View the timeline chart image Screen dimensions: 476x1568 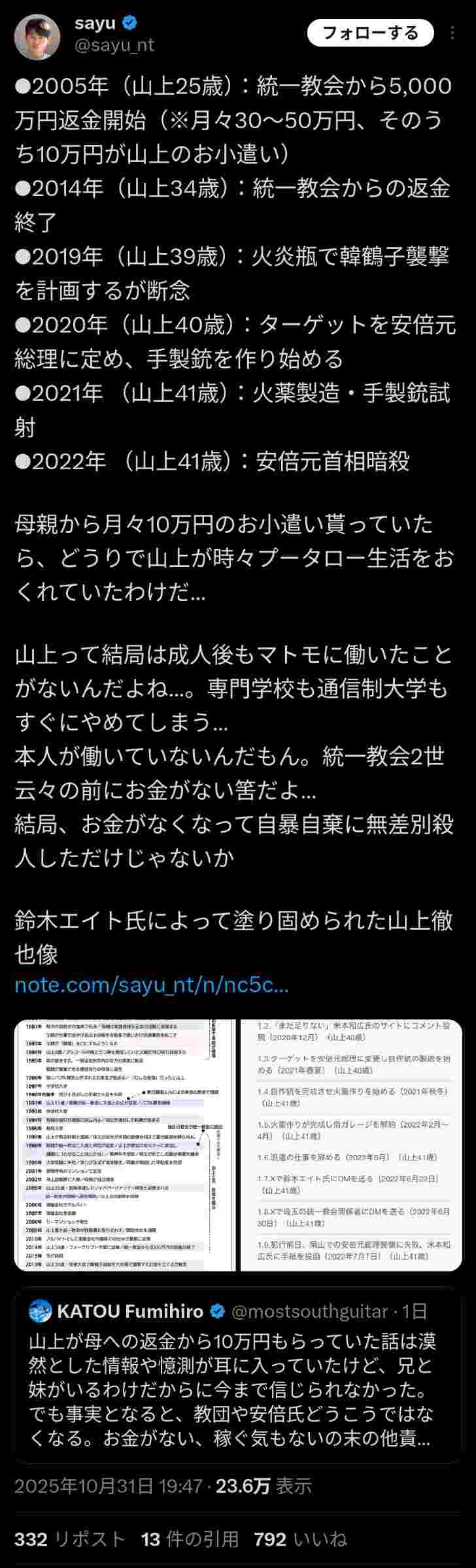[x=126, y=1145]
